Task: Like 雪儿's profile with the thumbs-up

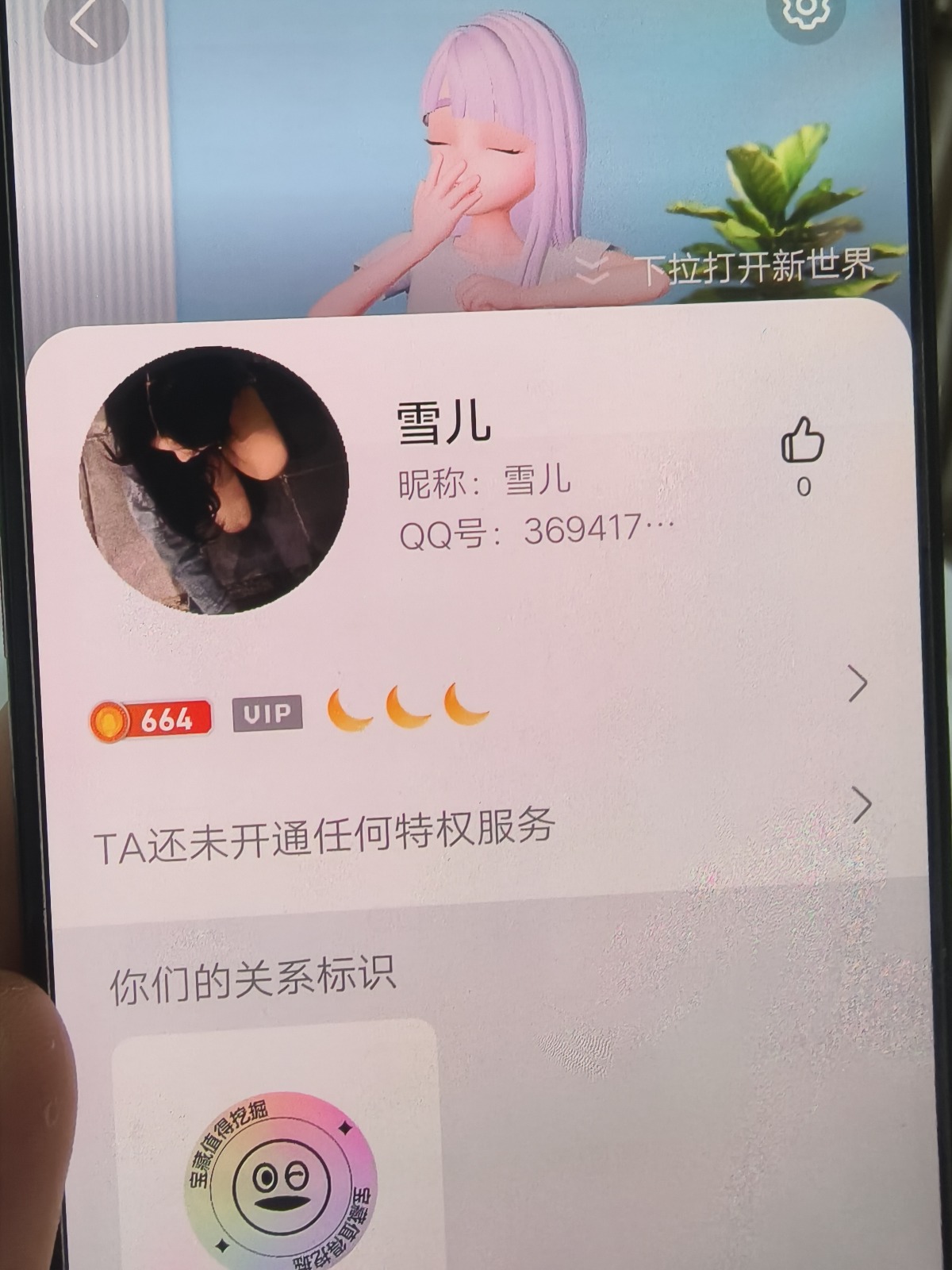Action: click(x=803, y=441)
